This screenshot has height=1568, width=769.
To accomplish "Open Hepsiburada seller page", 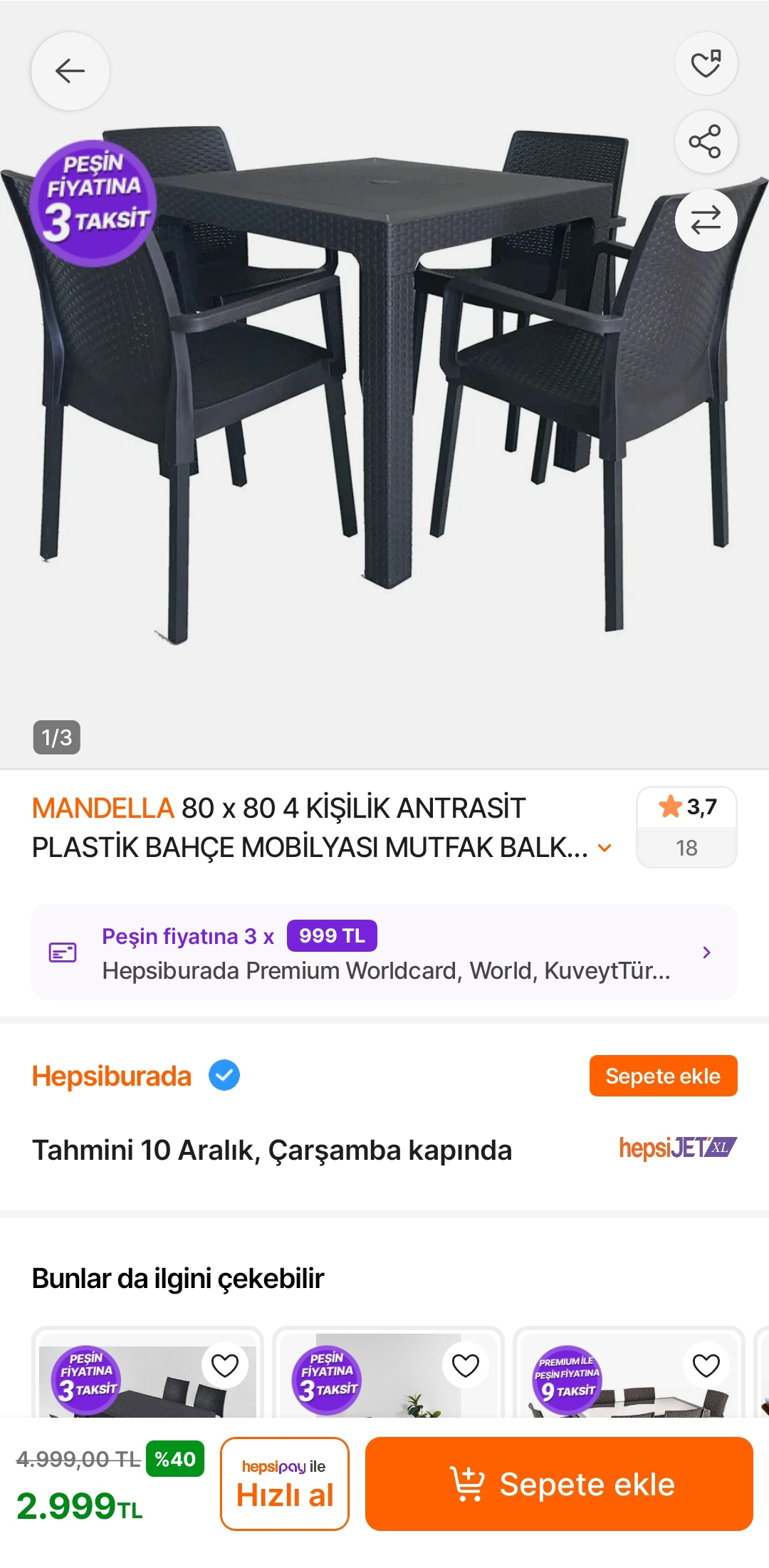I will click(112, 1076).
